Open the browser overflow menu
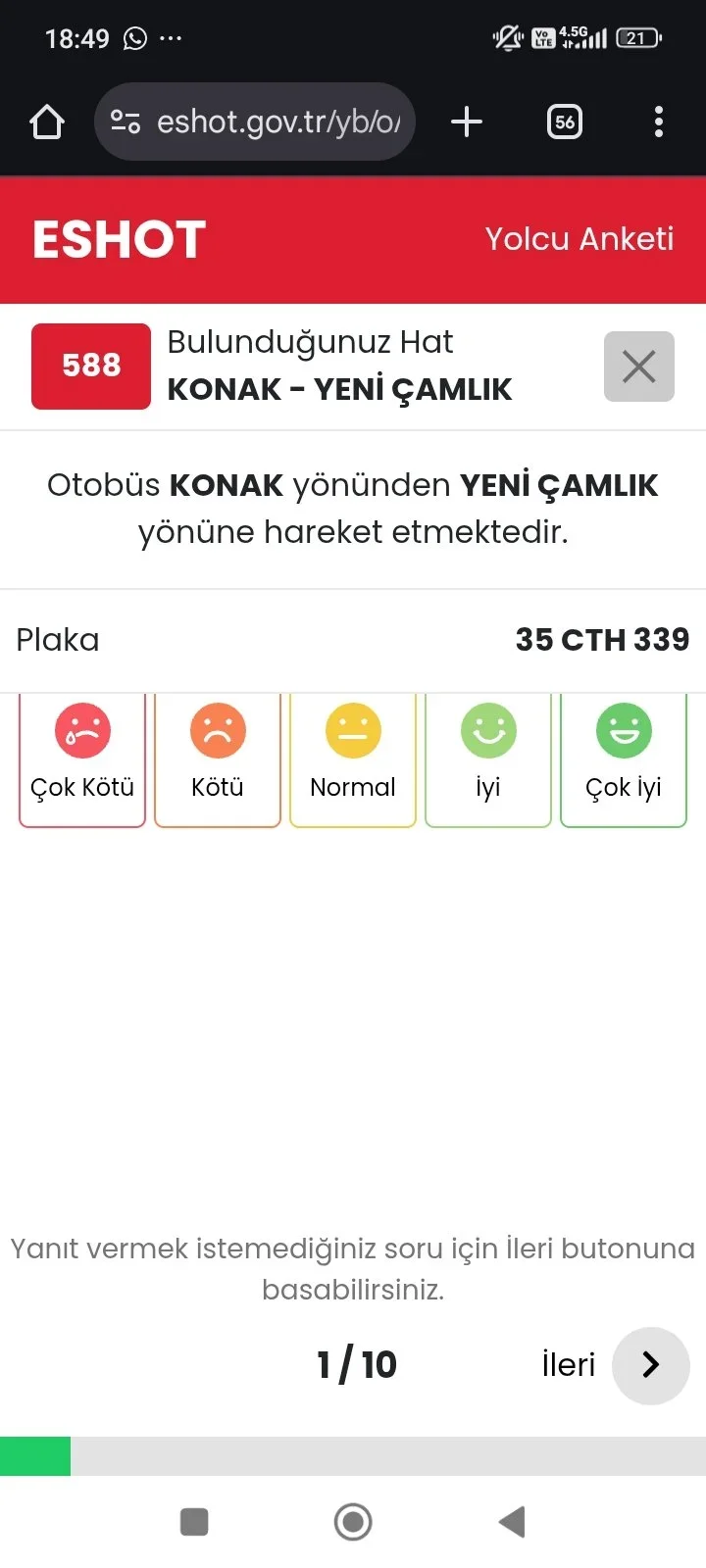Image resolution: width=706 pixels, height=1568 pixels. tap(658, 122)
